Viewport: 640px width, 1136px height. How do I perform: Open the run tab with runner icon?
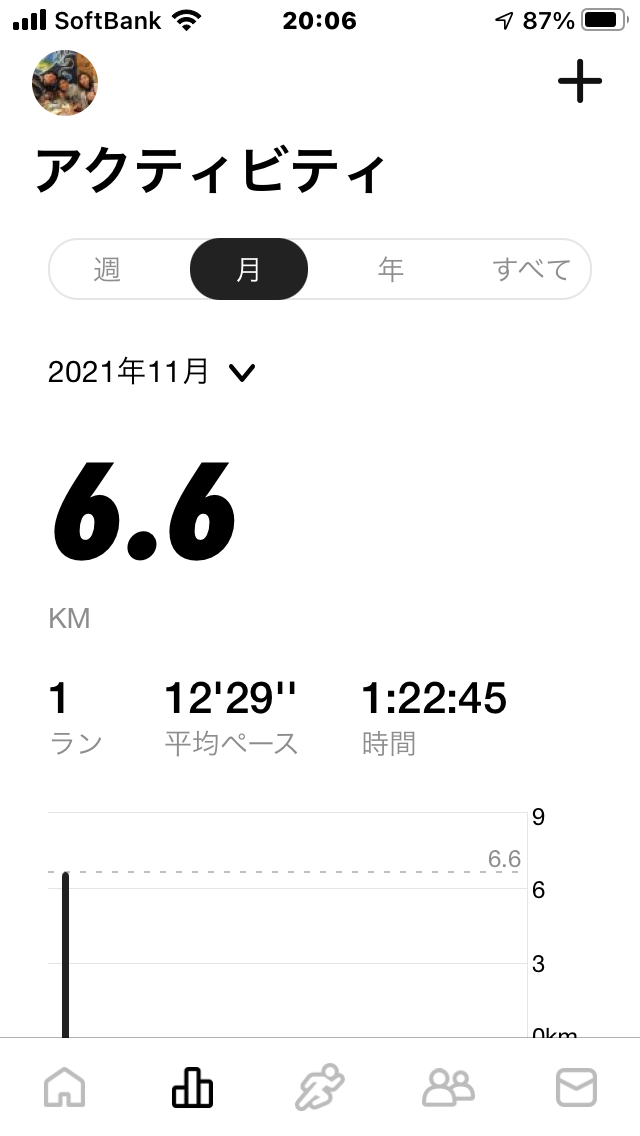320,1087
